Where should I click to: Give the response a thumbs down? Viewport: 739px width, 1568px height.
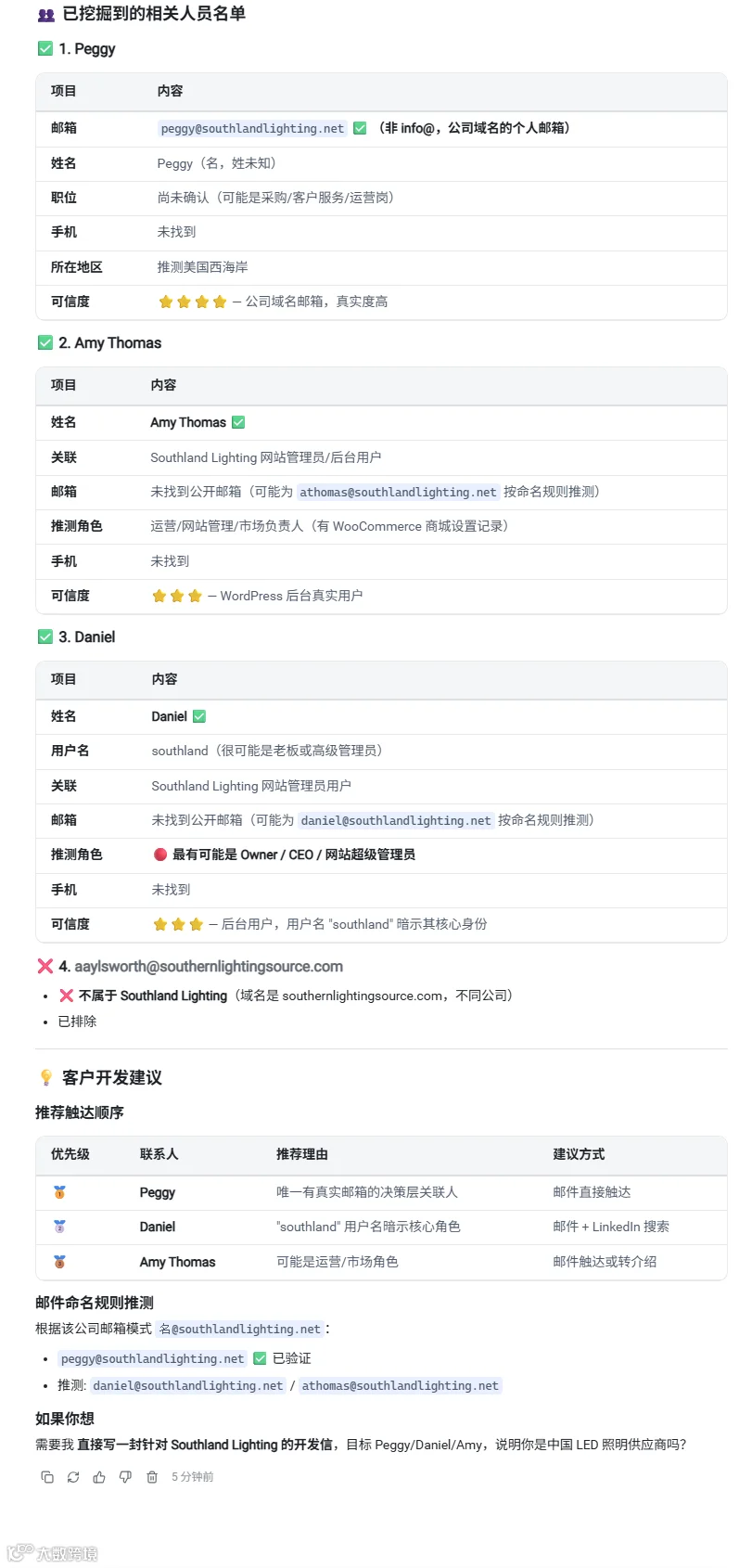[125, 1477]
